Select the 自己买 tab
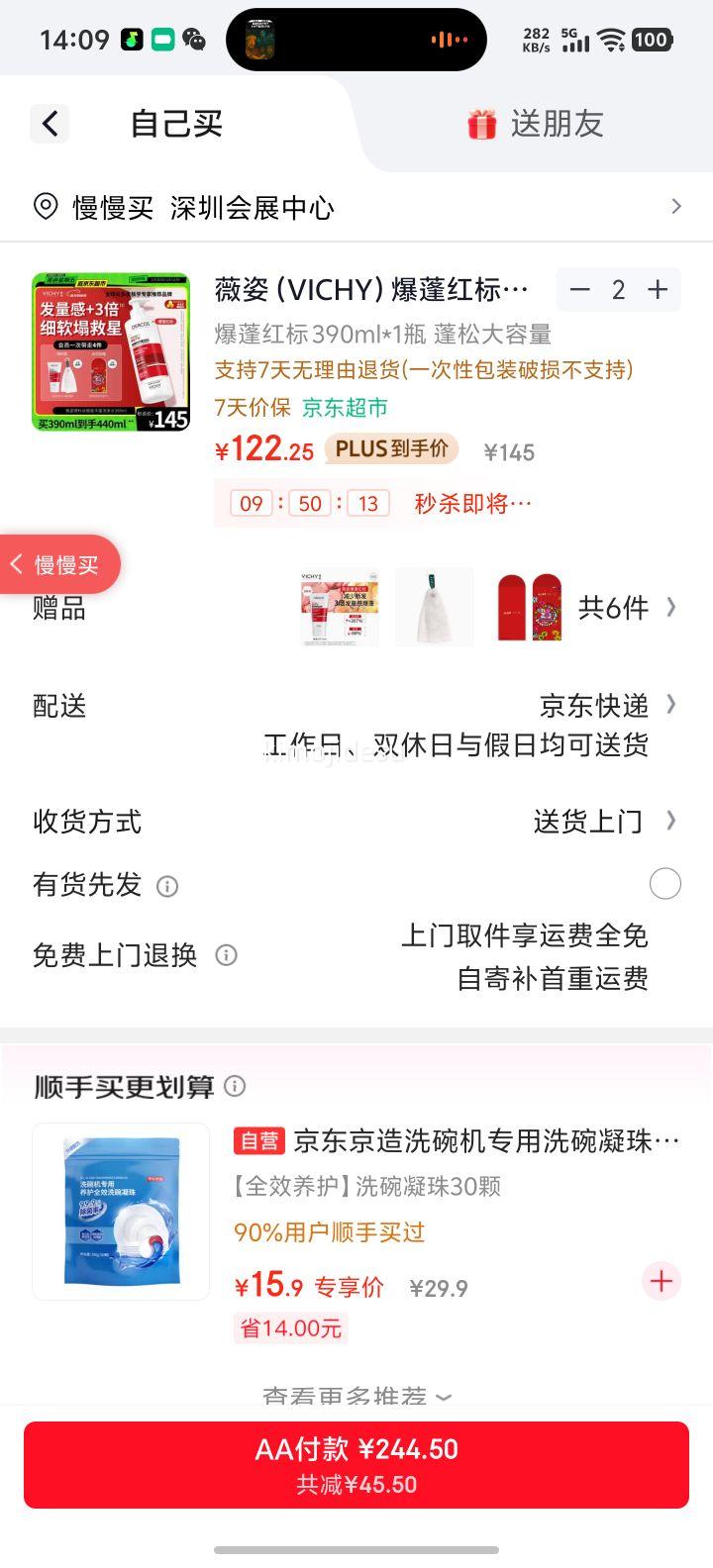Image resolution: width=713 pixels, height=1568 pixels. (x=174, y=122)
